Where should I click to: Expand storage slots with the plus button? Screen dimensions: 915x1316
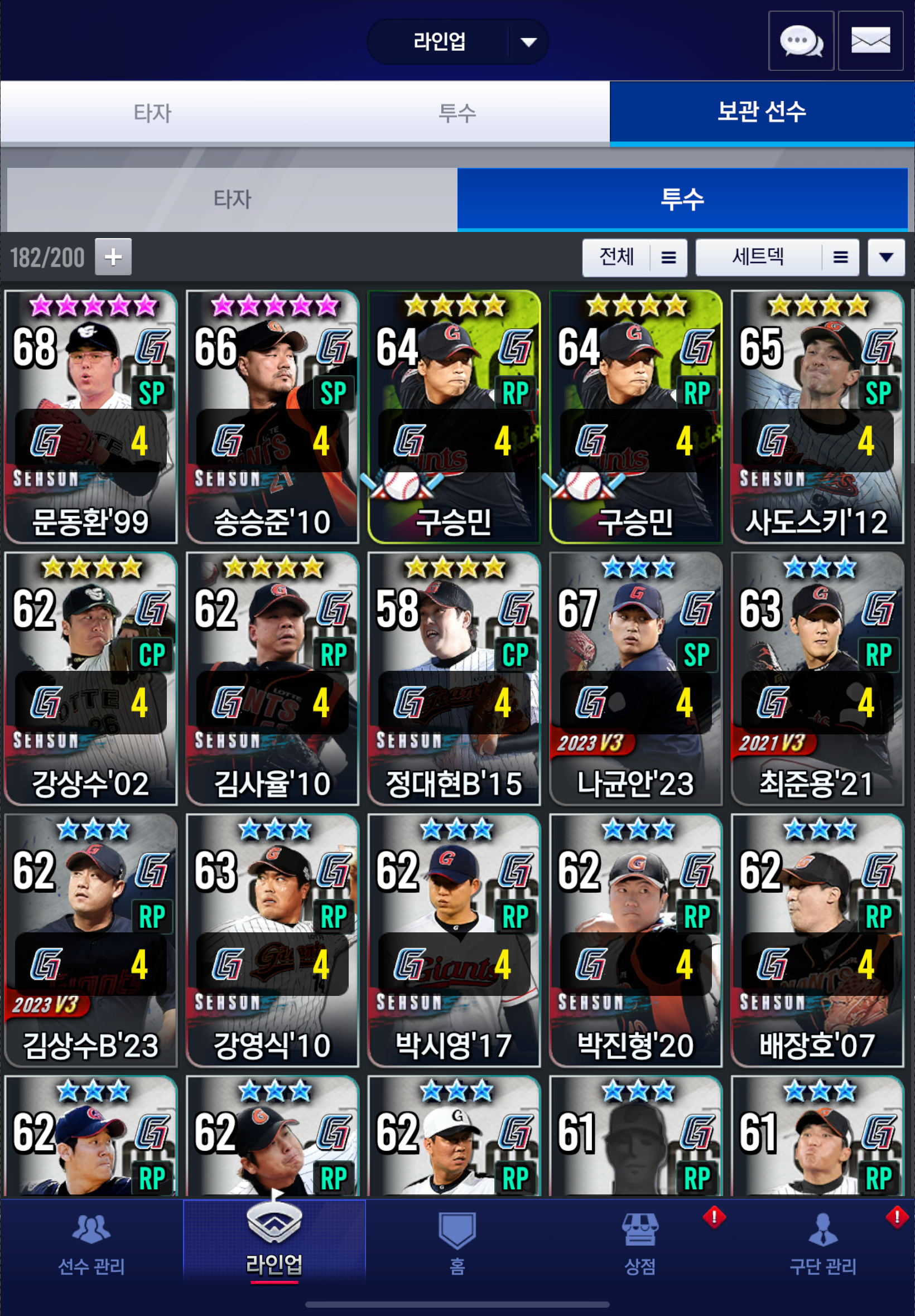point(113,257)
